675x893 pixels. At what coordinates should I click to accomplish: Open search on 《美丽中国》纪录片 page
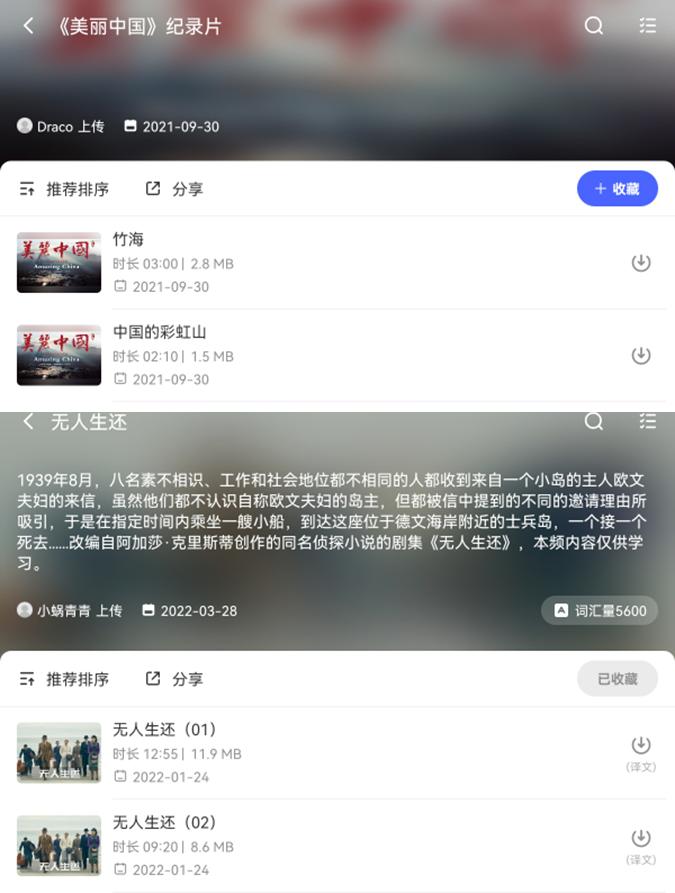pos(594,26)
